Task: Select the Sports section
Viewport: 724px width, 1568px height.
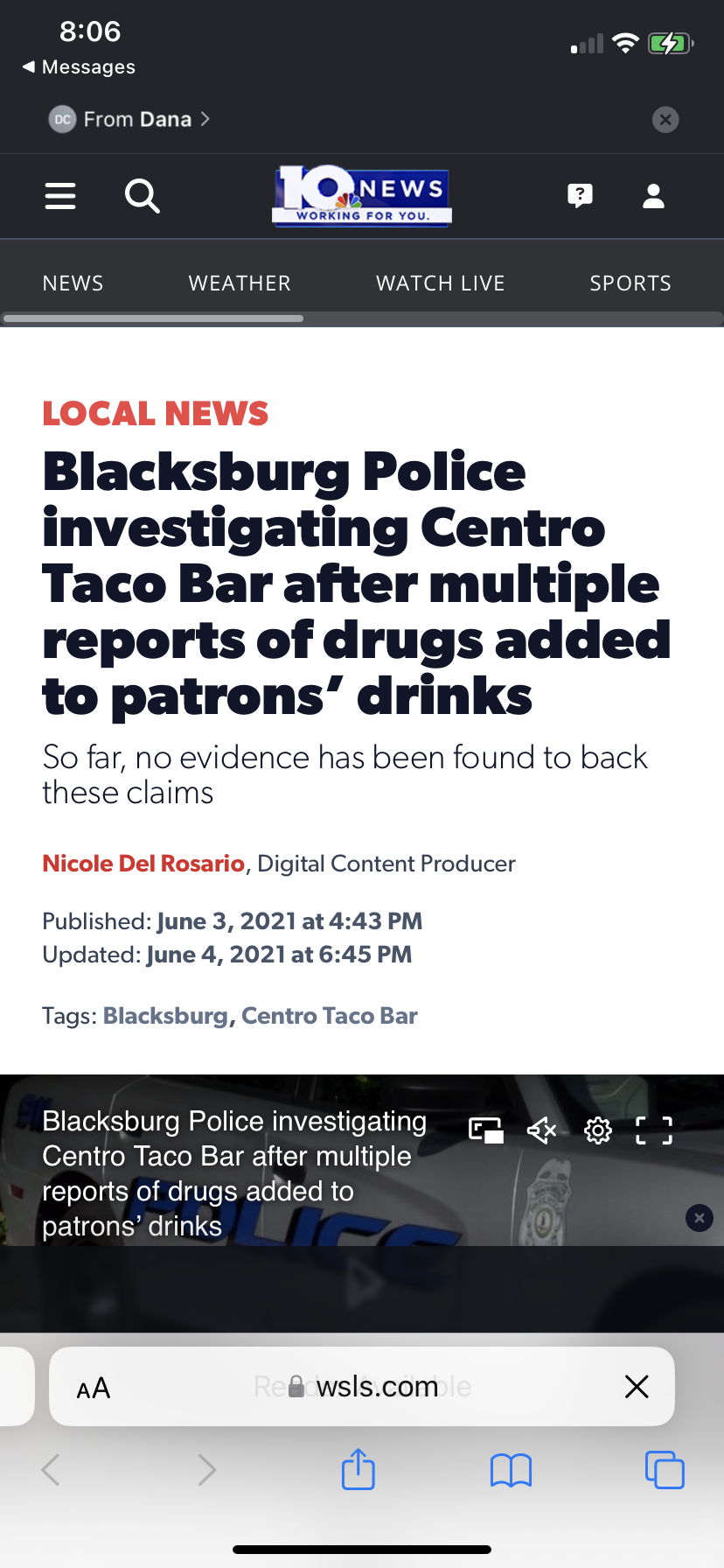Action: pyautogui.click(x=630, y=283)
